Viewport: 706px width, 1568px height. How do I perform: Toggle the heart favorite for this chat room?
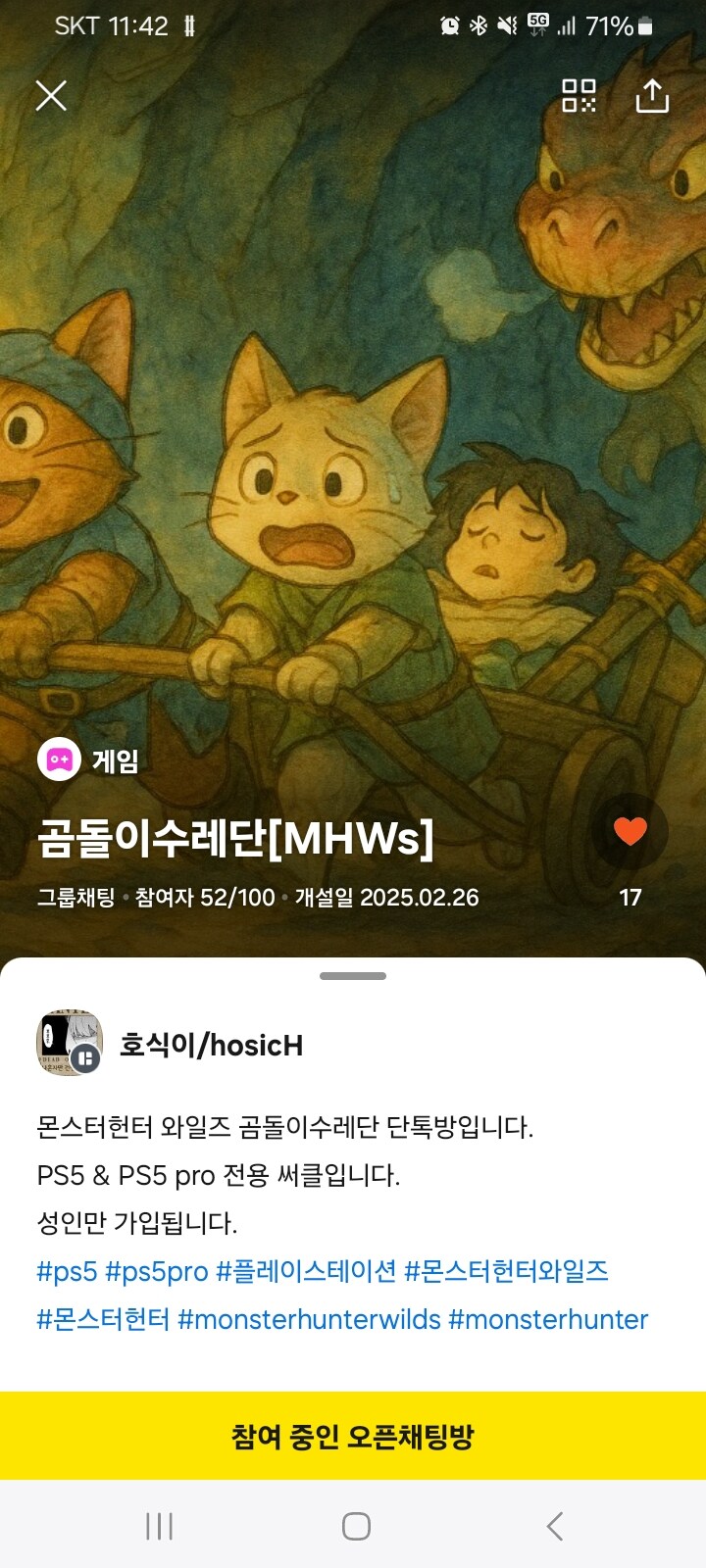(x=629, y=829)
